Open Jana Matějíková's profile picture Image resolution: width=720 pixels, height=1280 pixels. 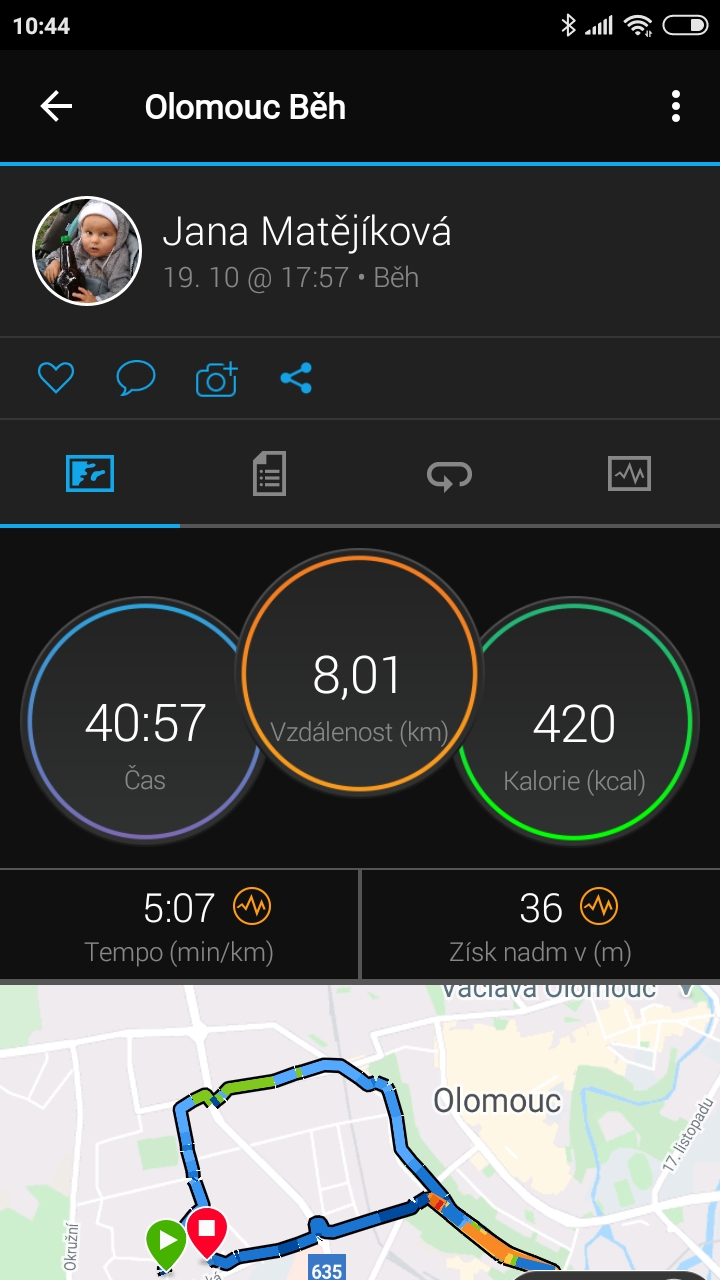[x=87, y=250]
